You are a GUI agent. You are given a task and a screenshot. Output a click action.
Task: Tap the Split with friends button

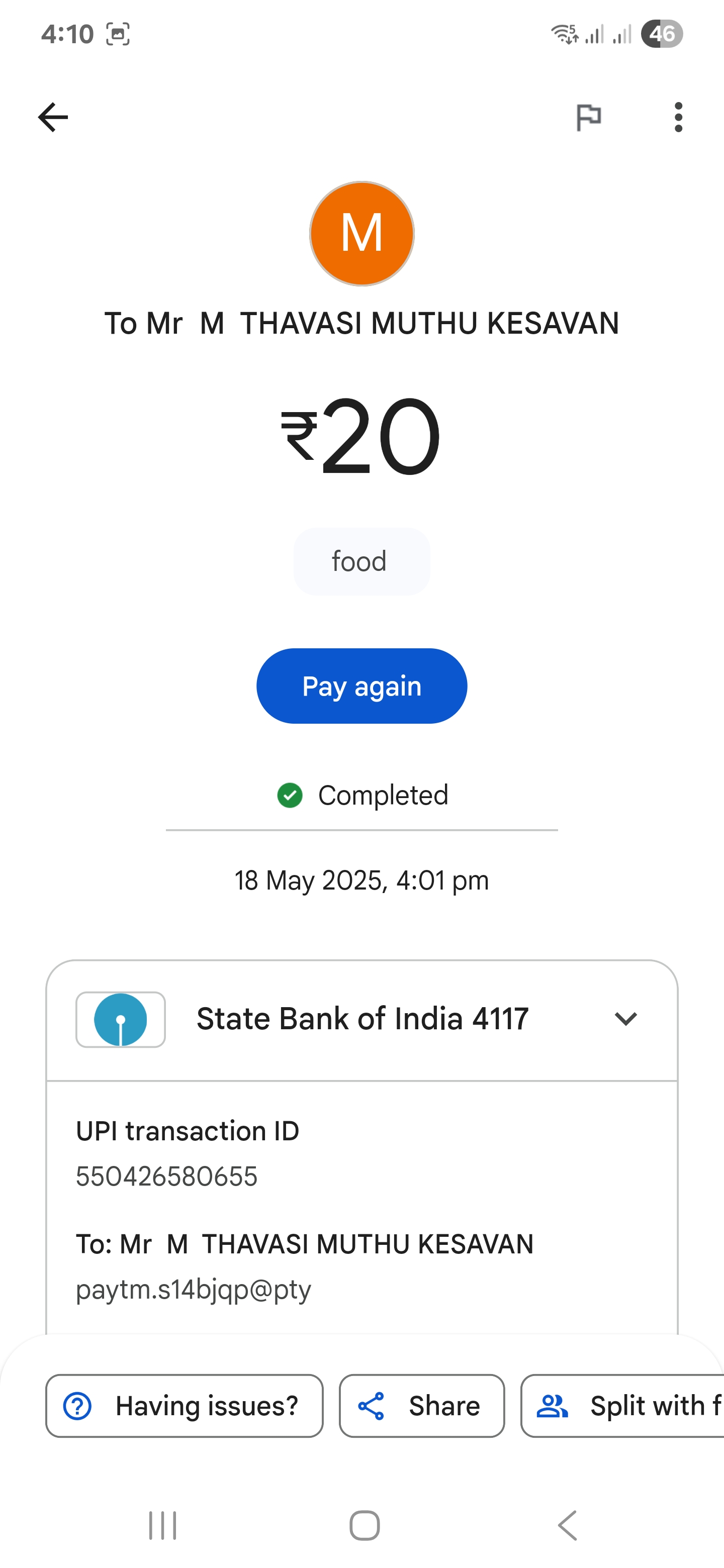point(622,1406)
